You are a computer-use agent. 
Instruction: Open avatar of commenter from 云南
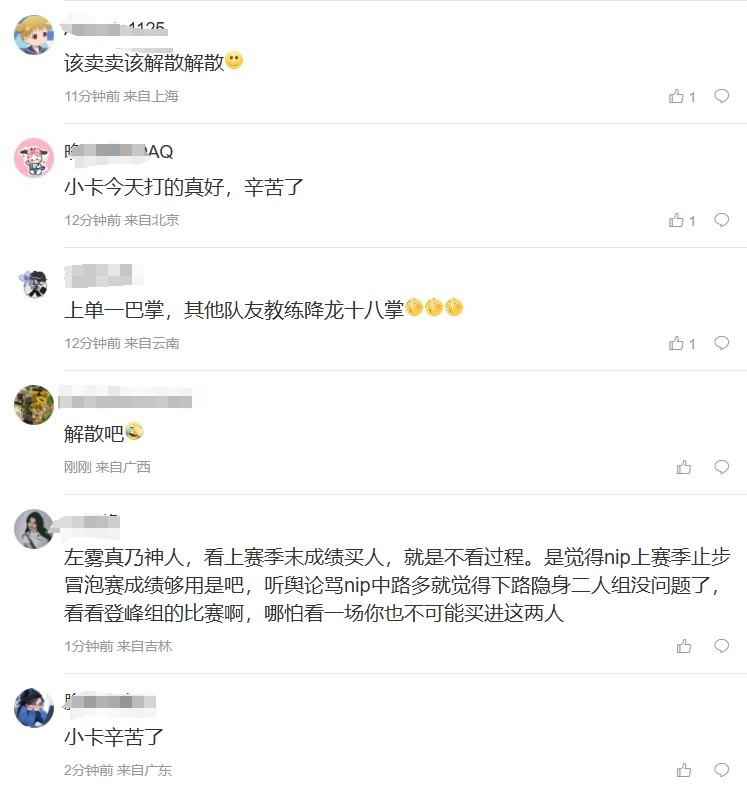click(x=34, y=282)
